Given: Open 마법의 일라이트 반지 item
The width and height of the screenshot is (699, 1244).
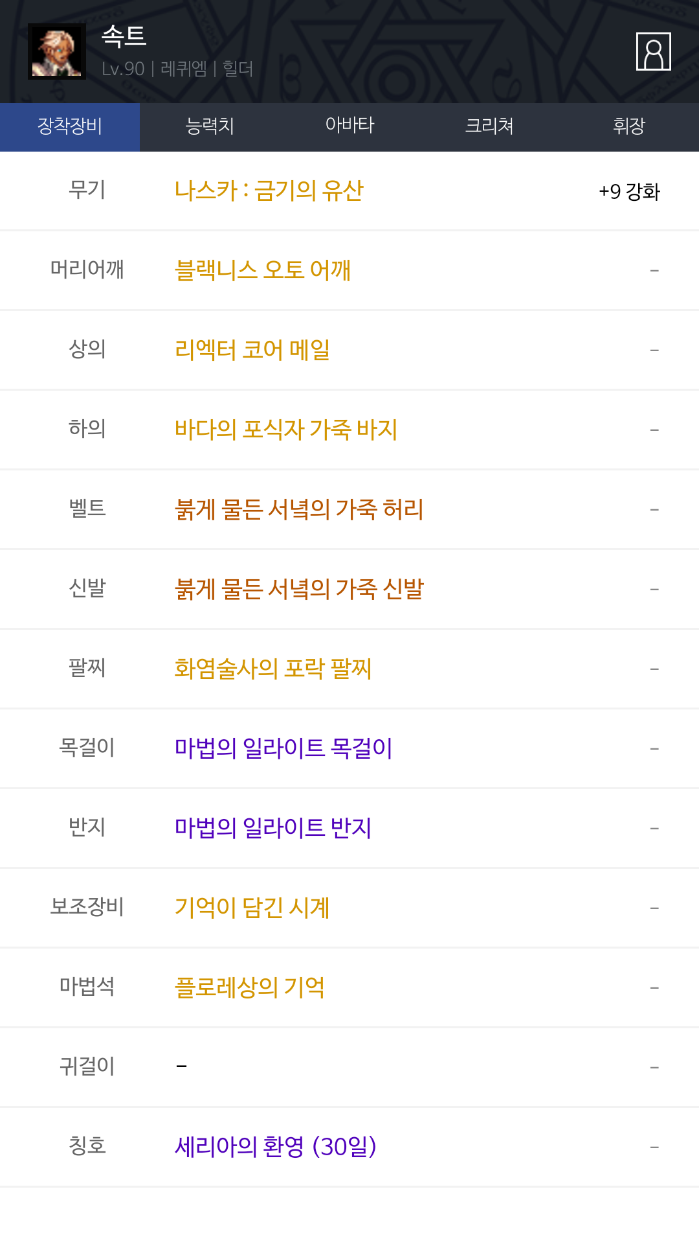Looking at the screenshot, I should click(x=273, y=828).
